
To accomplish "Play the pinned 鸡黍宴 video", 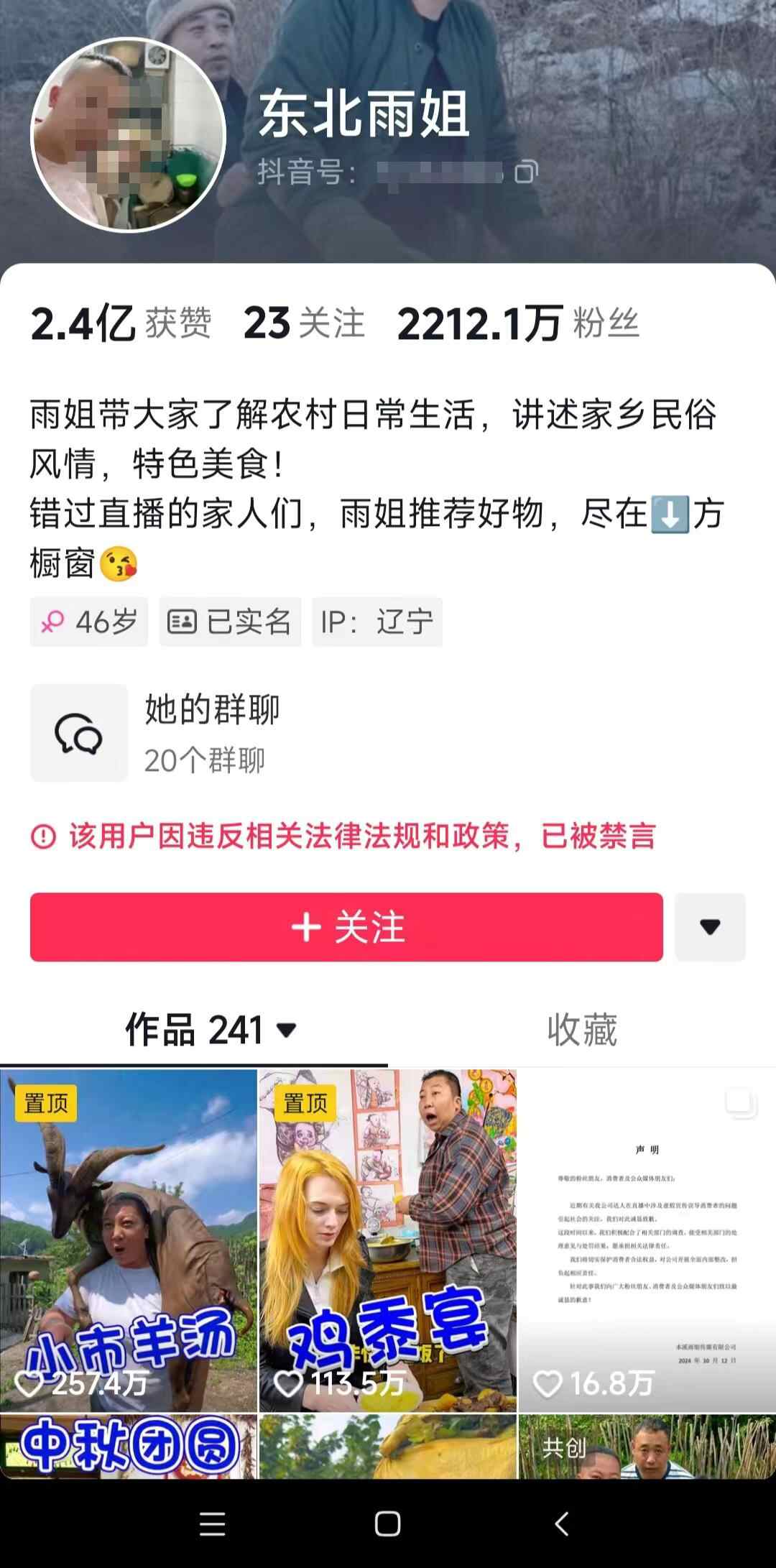I will [x=387, y=1240].
